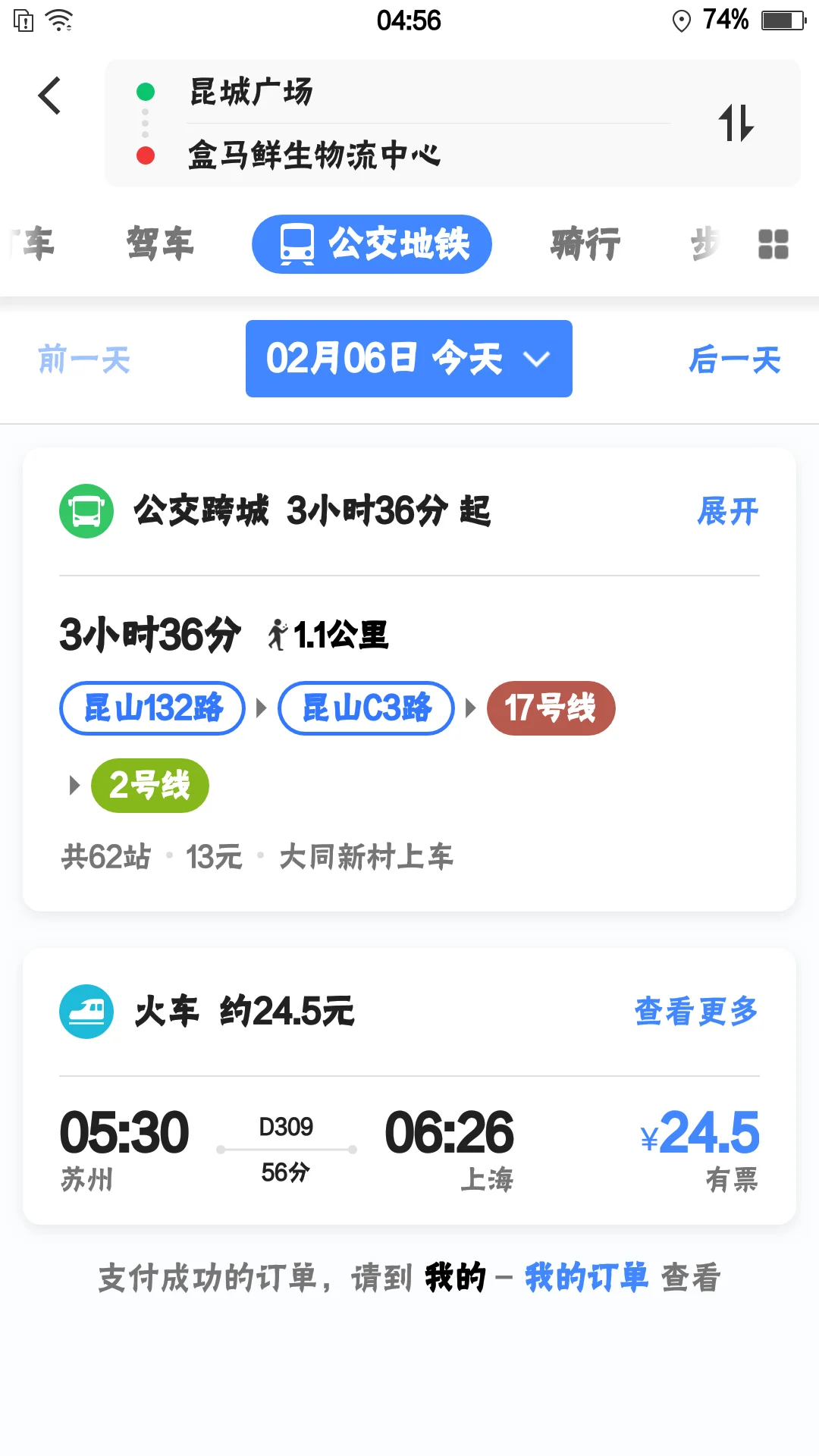Expand the transit route via 展开
The image size is (819, 1456).
(726, 511)
